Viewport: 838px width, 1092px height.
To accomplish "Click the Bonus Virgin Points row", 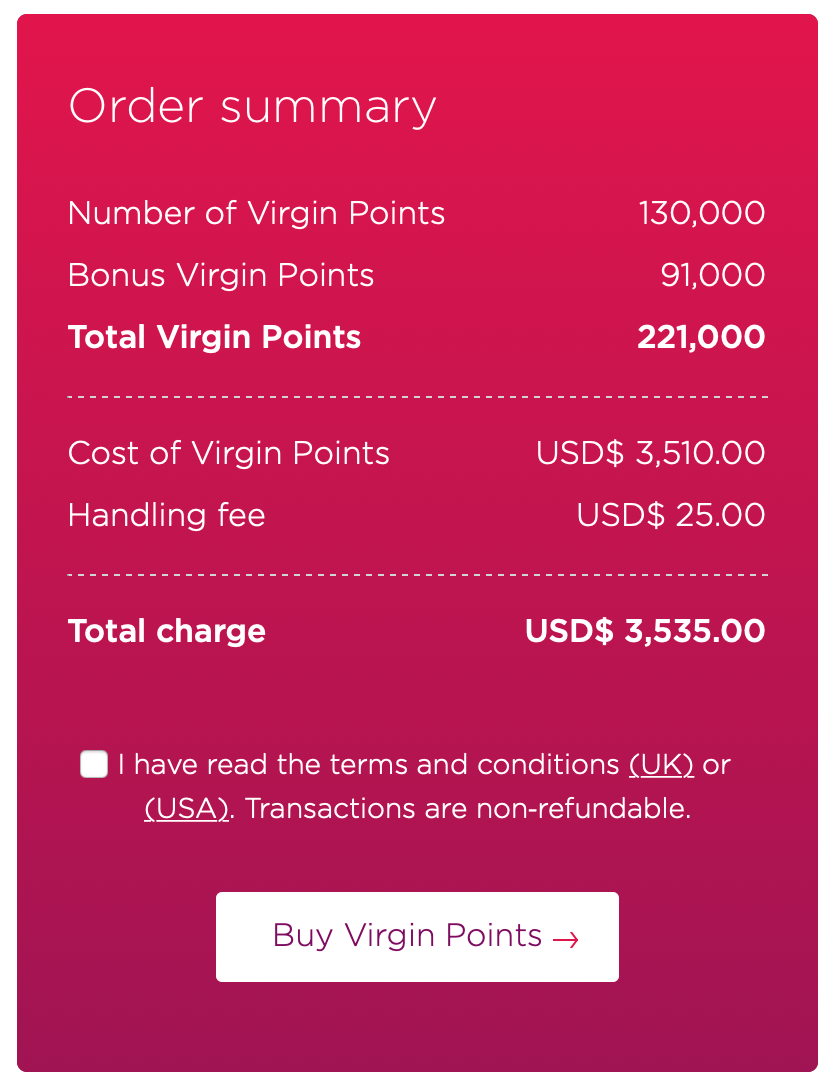I will [220, 275].
